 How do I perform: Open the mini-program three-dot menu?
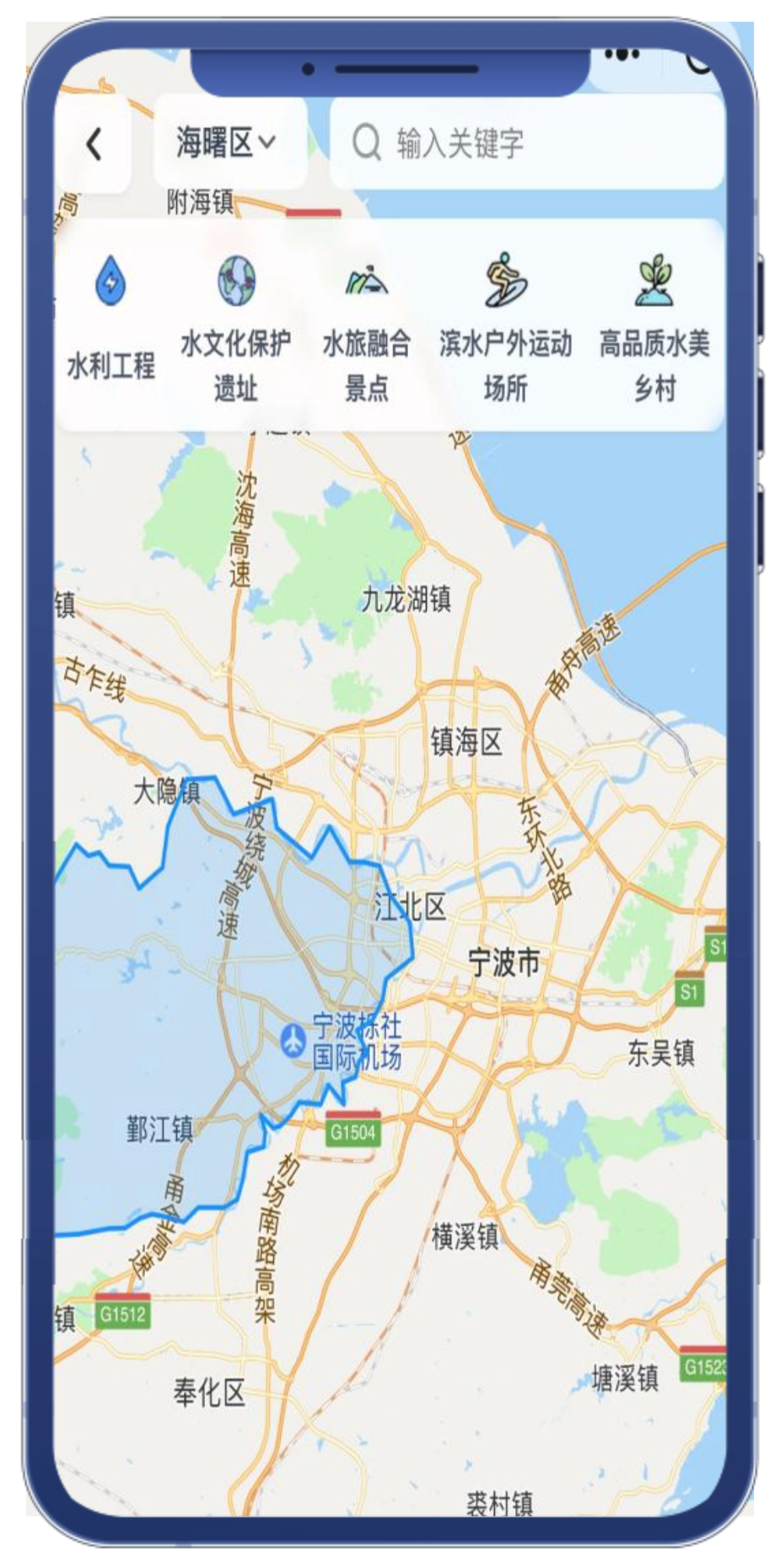click(x=622, y=54)
